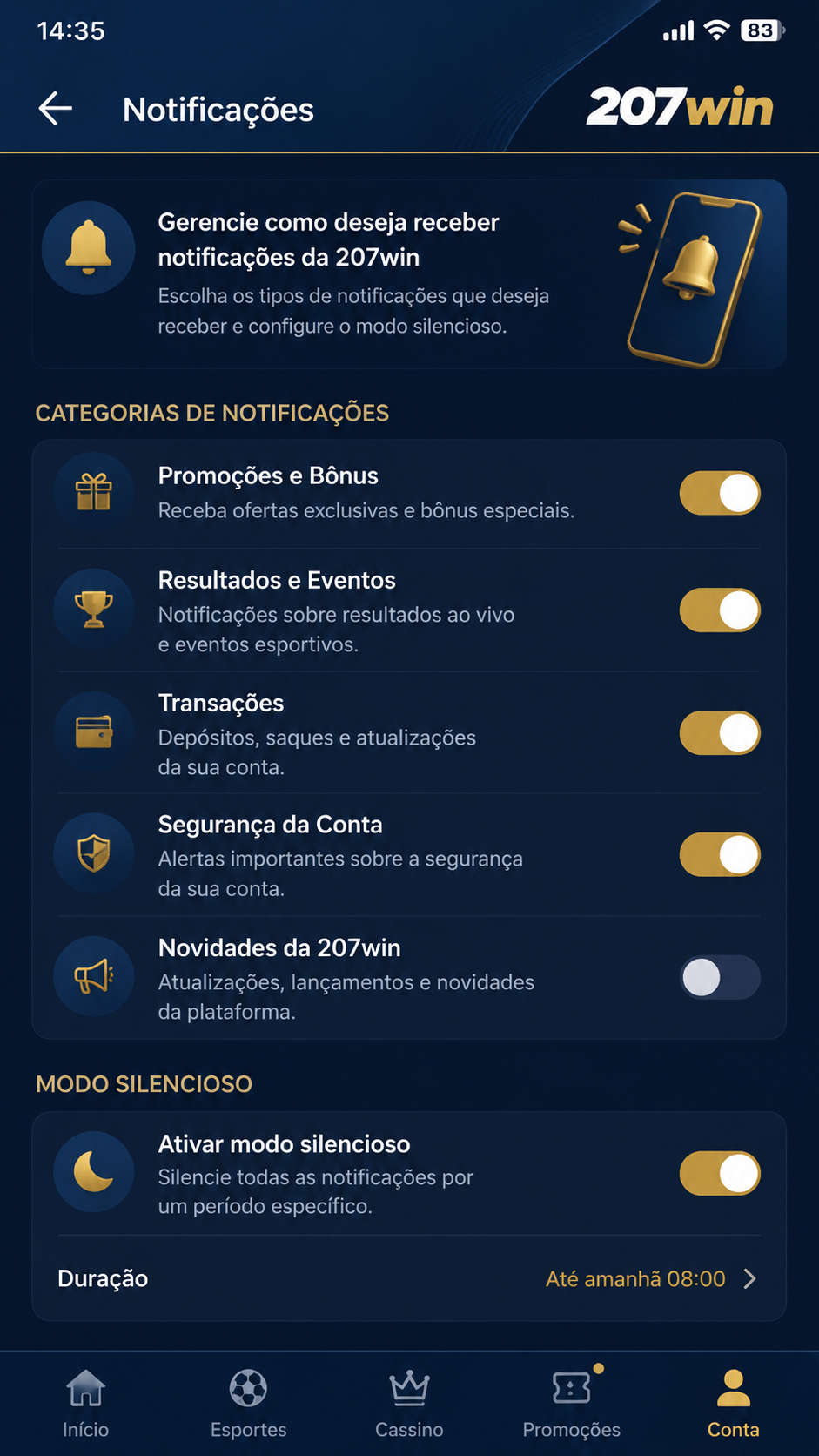Screen dimensions: 819x1456
Task: Turn off Resultados e Eventos notifications
Action: tap(720, 610)
